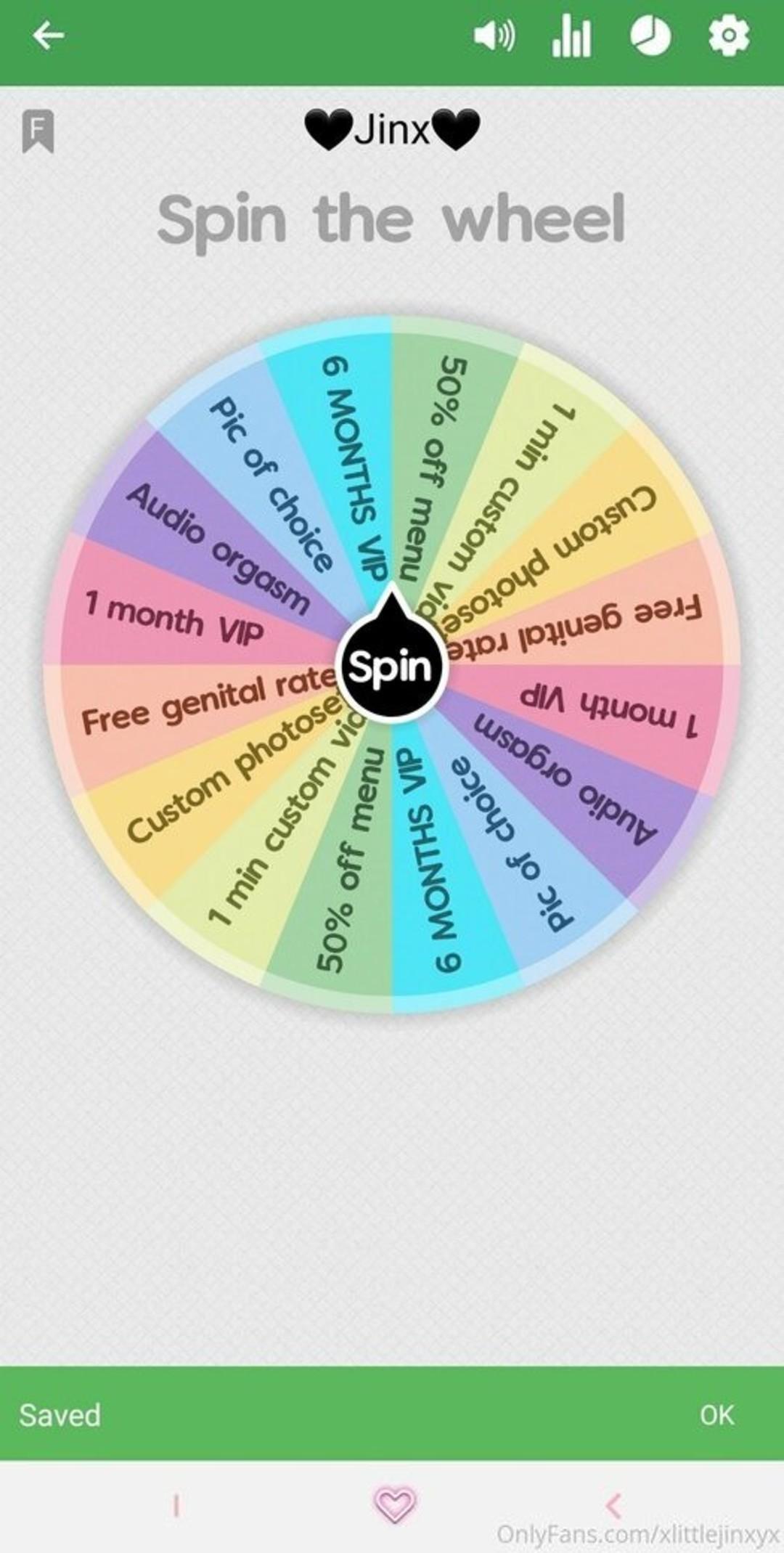Tap the system back chevron

click(x=613, y=1505)
